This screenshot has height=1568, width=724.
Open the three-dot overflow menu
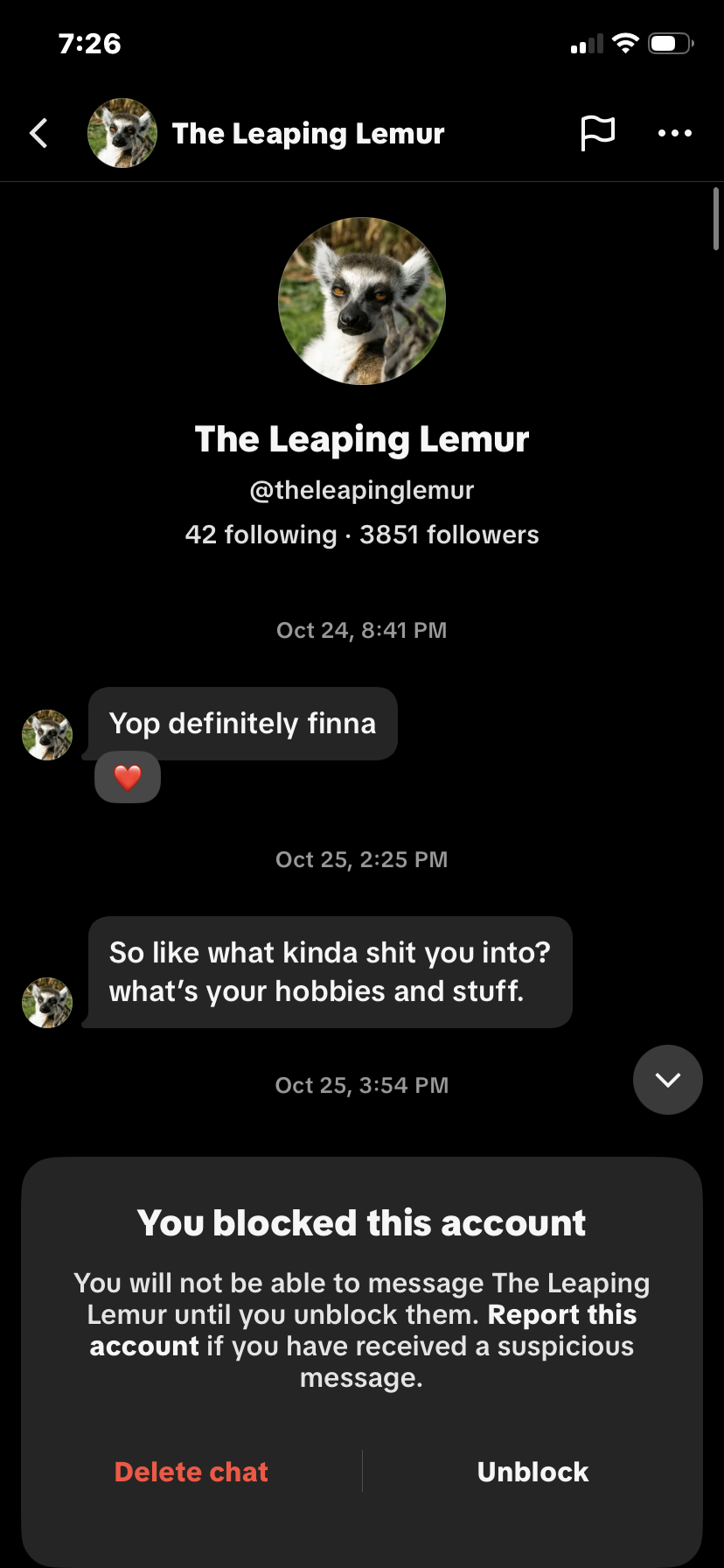[x=675, y=133]
